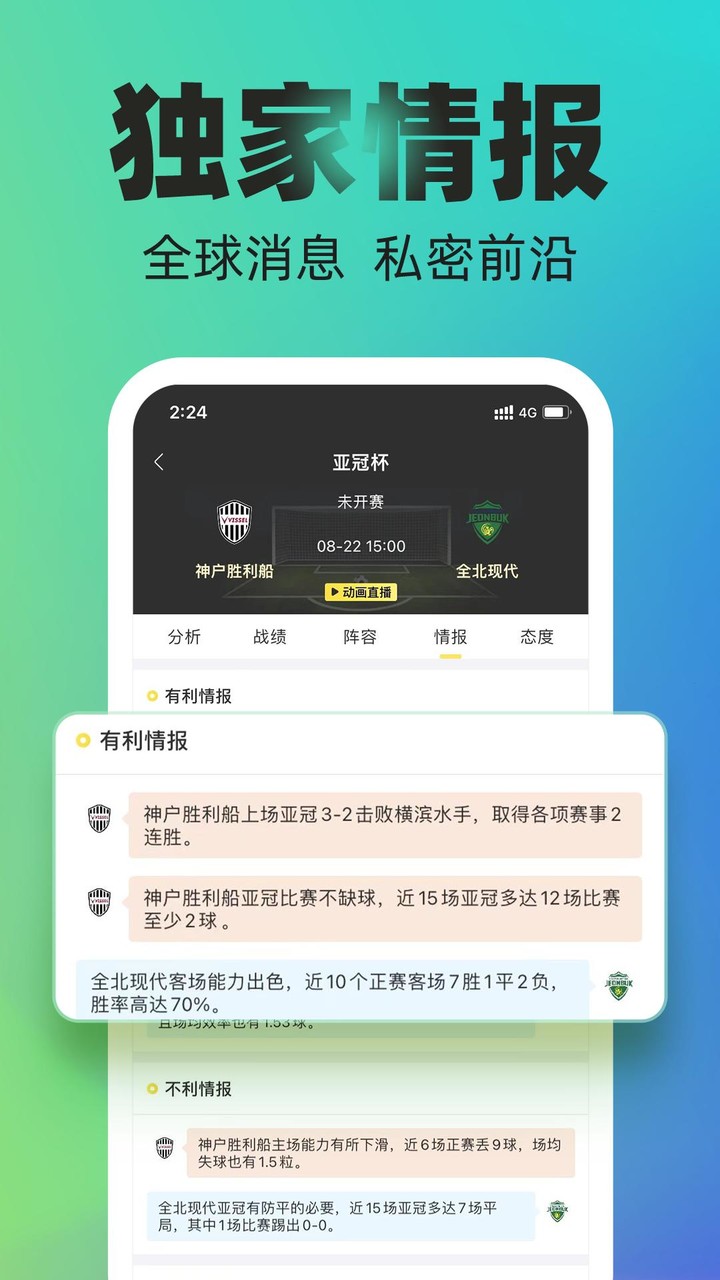Viewport: 720px width, 1280px height.
Task: Tap the 神户胜利船 Vissel Kobe team crest
Action: click(x=234, y=520)
